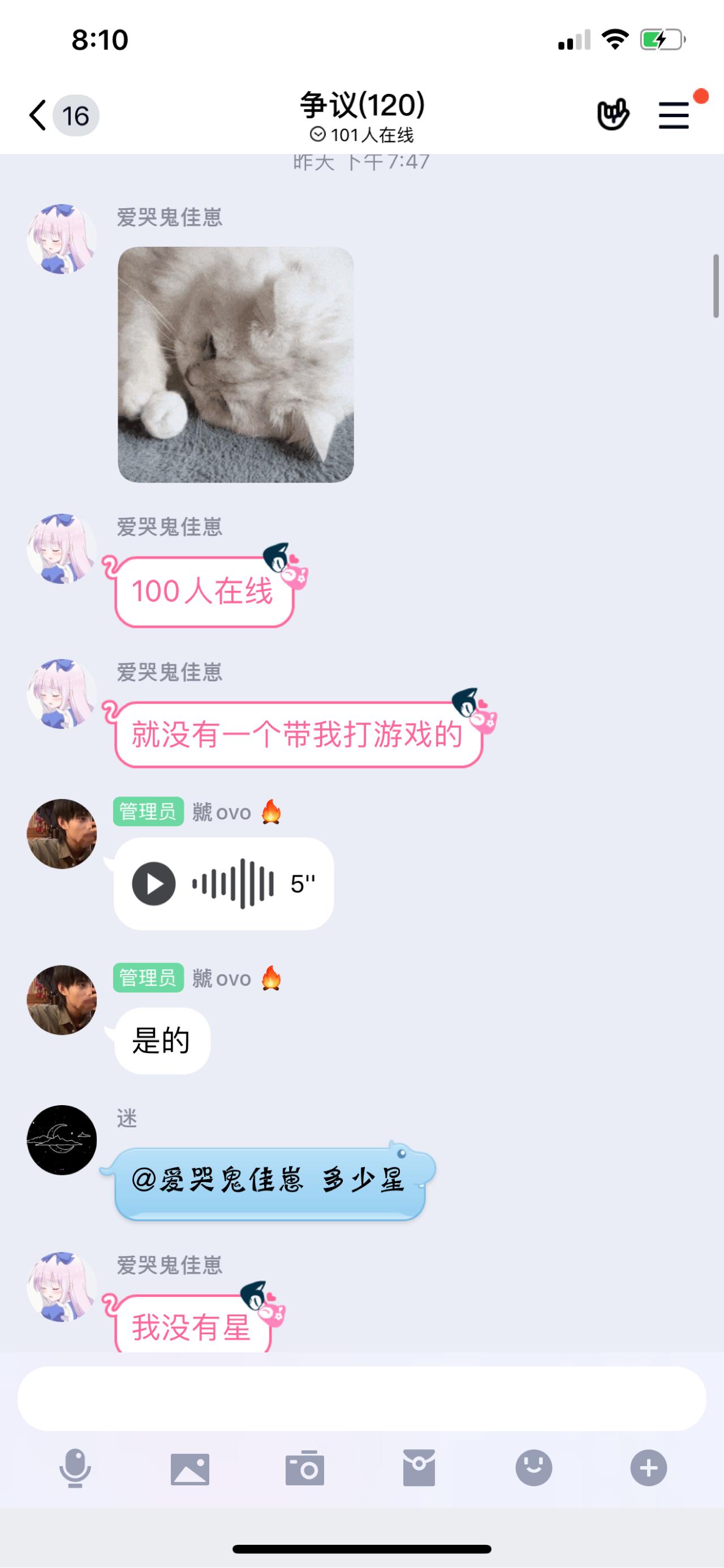
Task: Record a voice message with the microphone
Action: click(75, 1468)
